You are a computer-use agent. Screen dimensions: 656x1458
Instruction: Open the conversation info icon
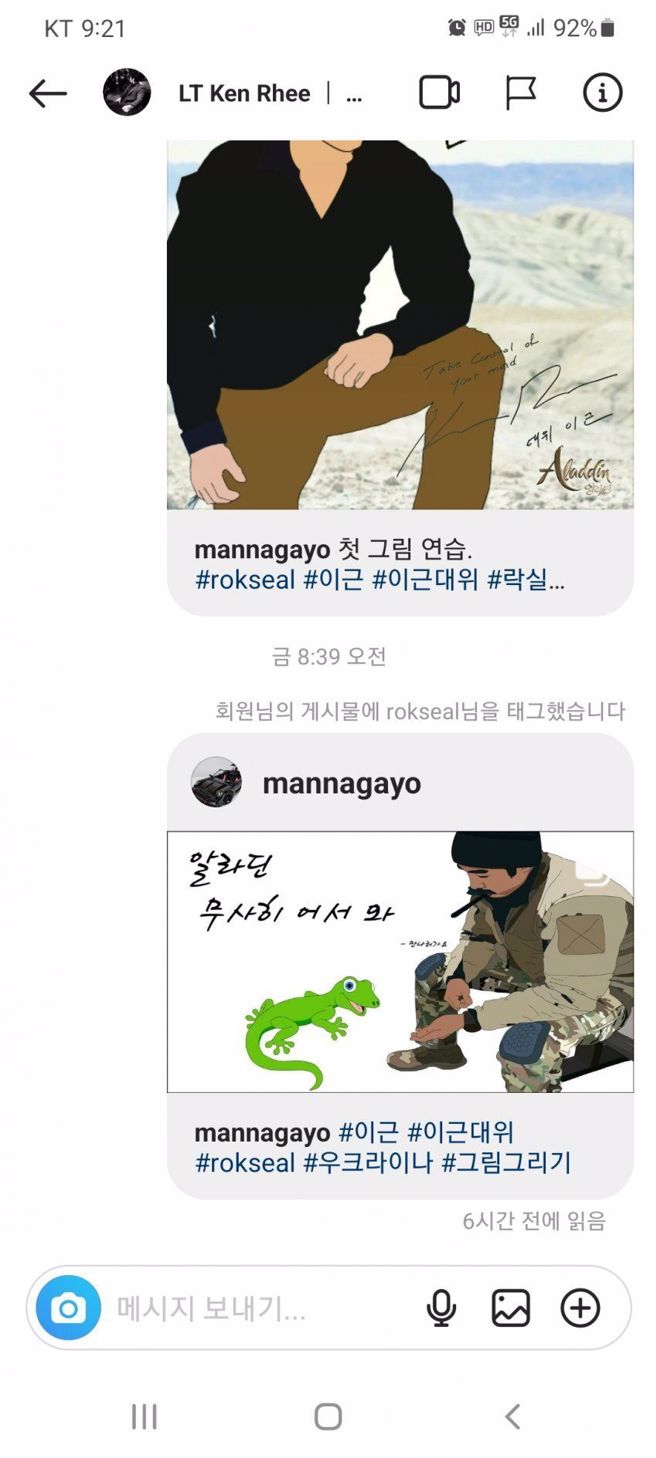(x=602, y=93)
